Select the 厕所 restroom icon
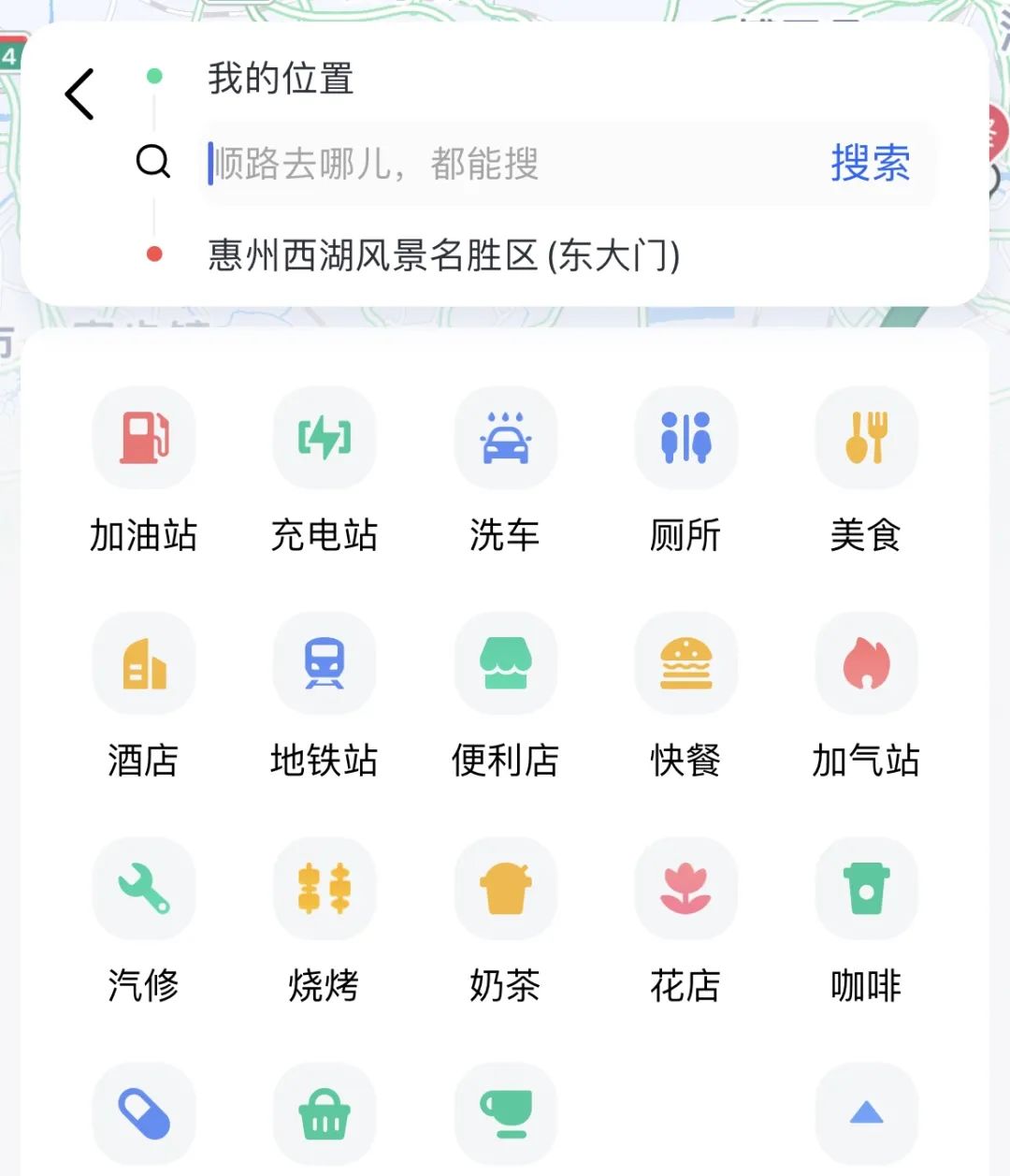 tap(685, 439)
